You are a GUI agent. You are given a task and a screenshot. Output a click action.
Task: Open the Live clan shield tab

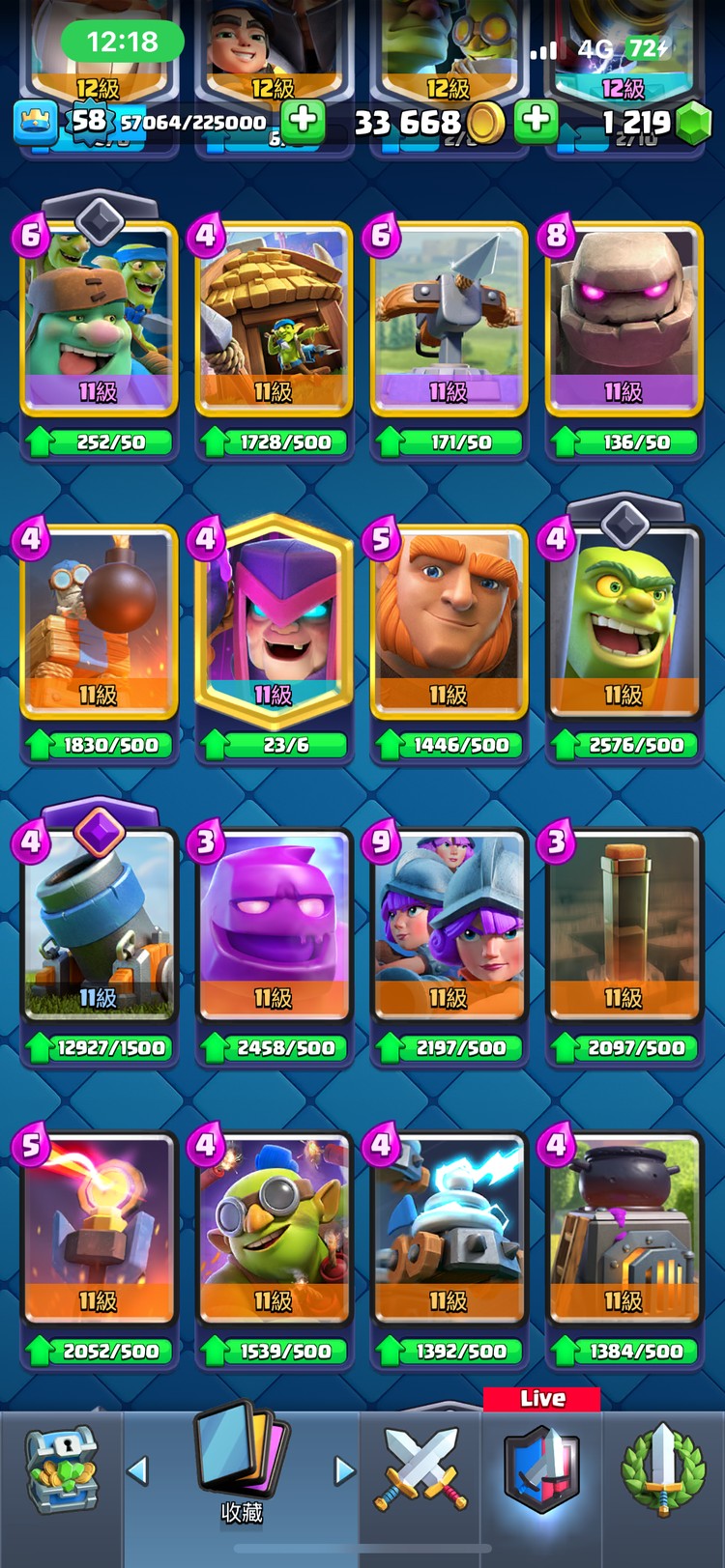(x=541, y=1470)
